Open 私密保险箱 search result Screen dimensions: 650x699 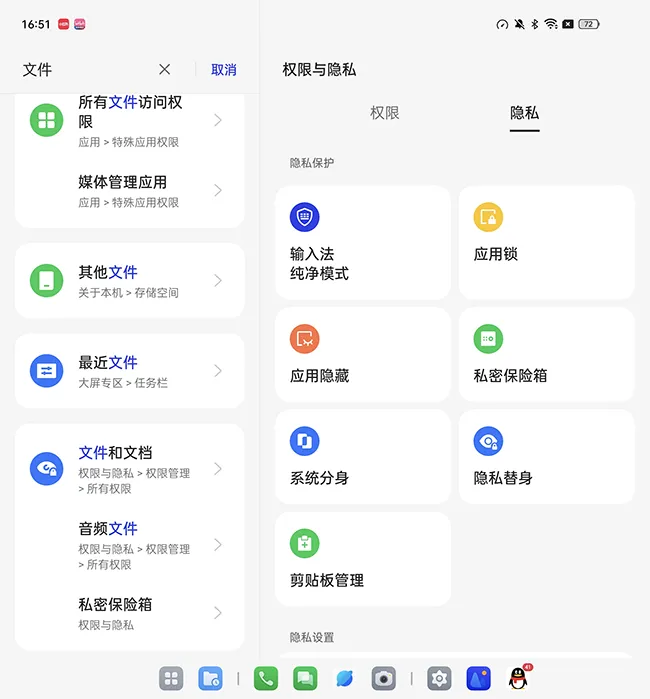[x=130, y=613]
